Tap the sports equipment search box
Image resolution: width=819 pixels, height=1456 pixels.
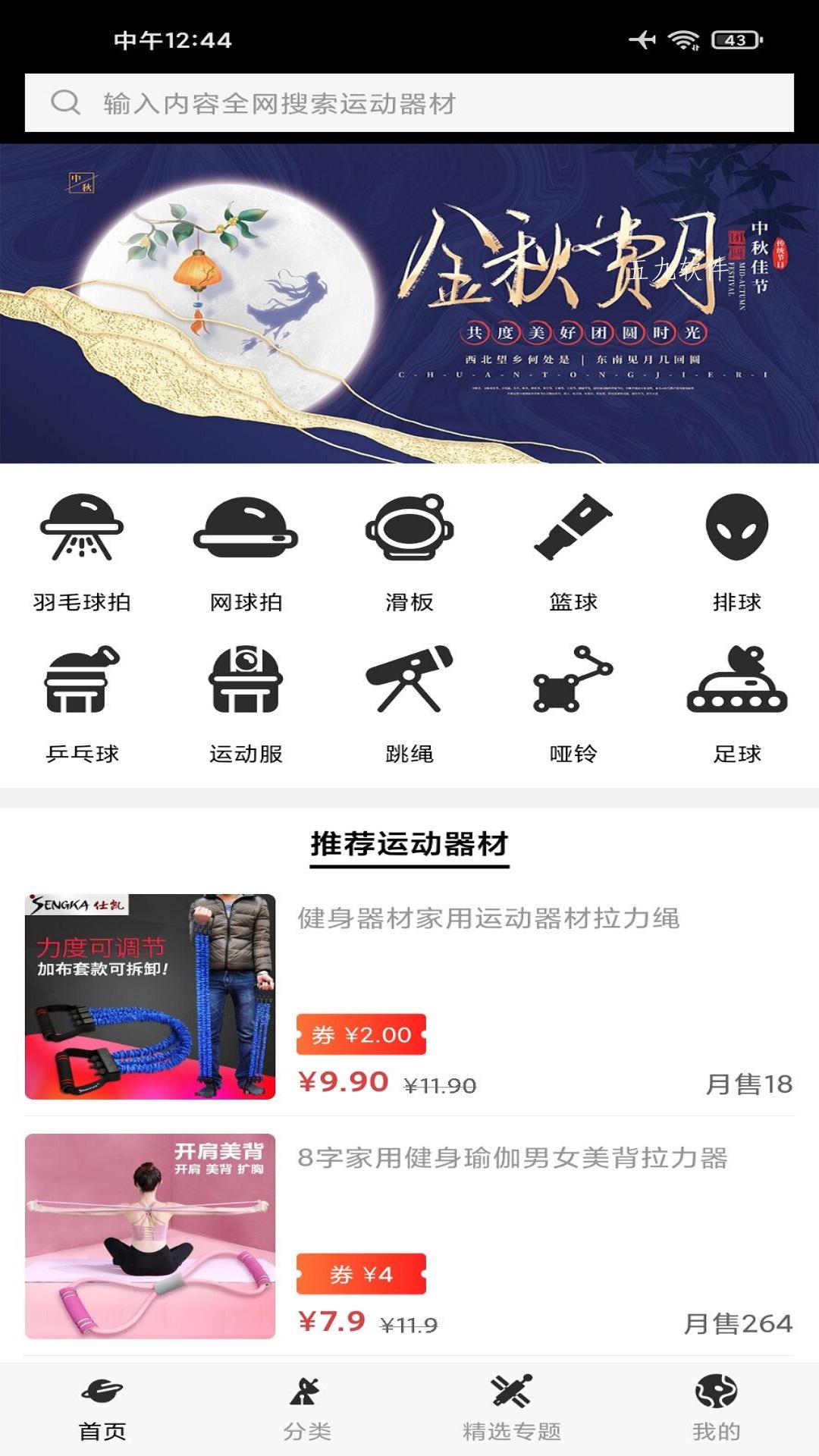409,103
